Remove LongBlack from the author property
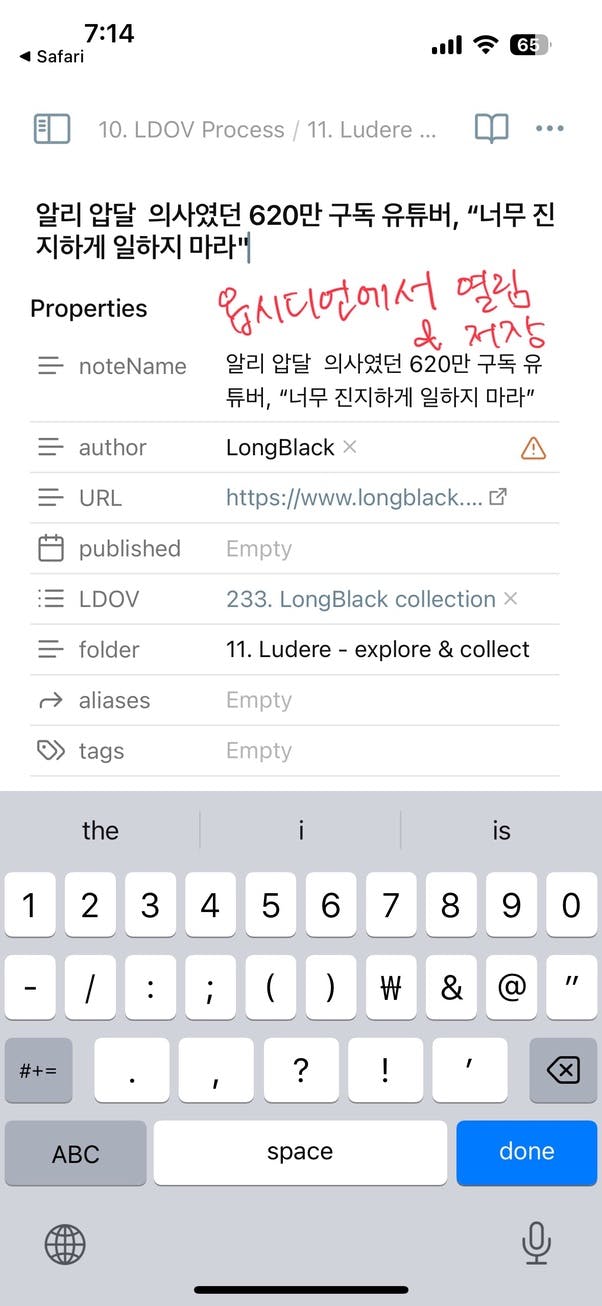The width and height of the screenshot is (602, 1306). coord(350,447)
